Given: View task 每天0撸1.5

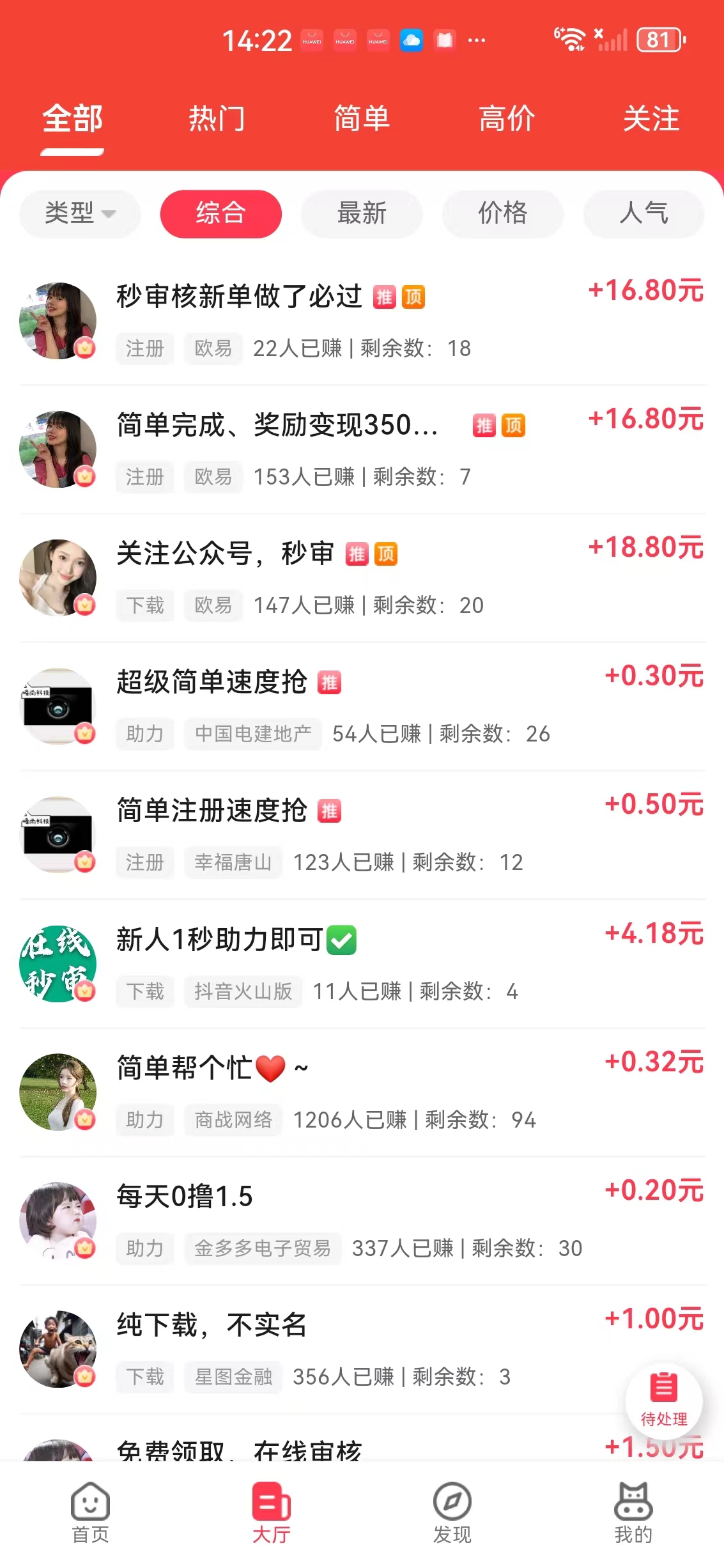Looking at the screenshot, I should pos(185,1197).
